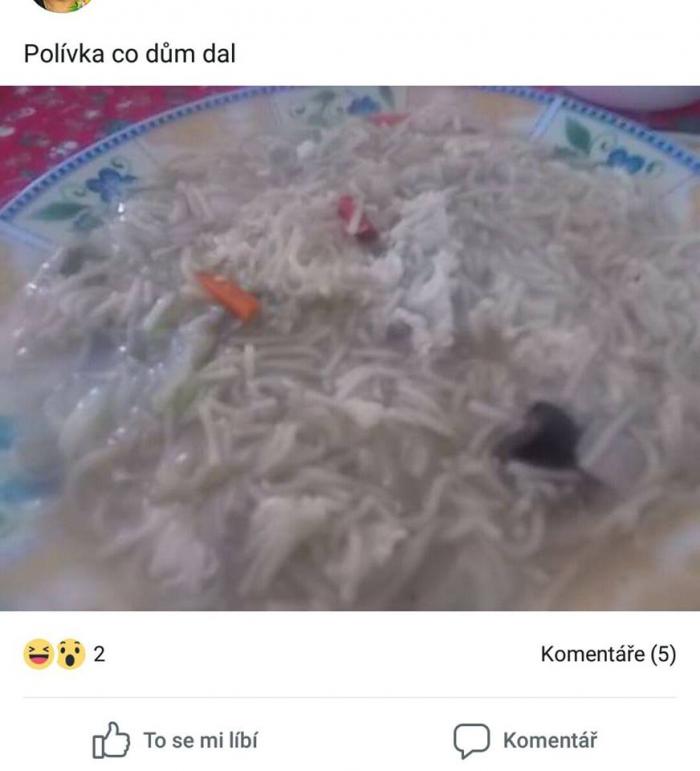The width and height of the screenshot is (700, 771).
Task: Open Komentáře (5) comments list
Action: click(x=608, y=655)
